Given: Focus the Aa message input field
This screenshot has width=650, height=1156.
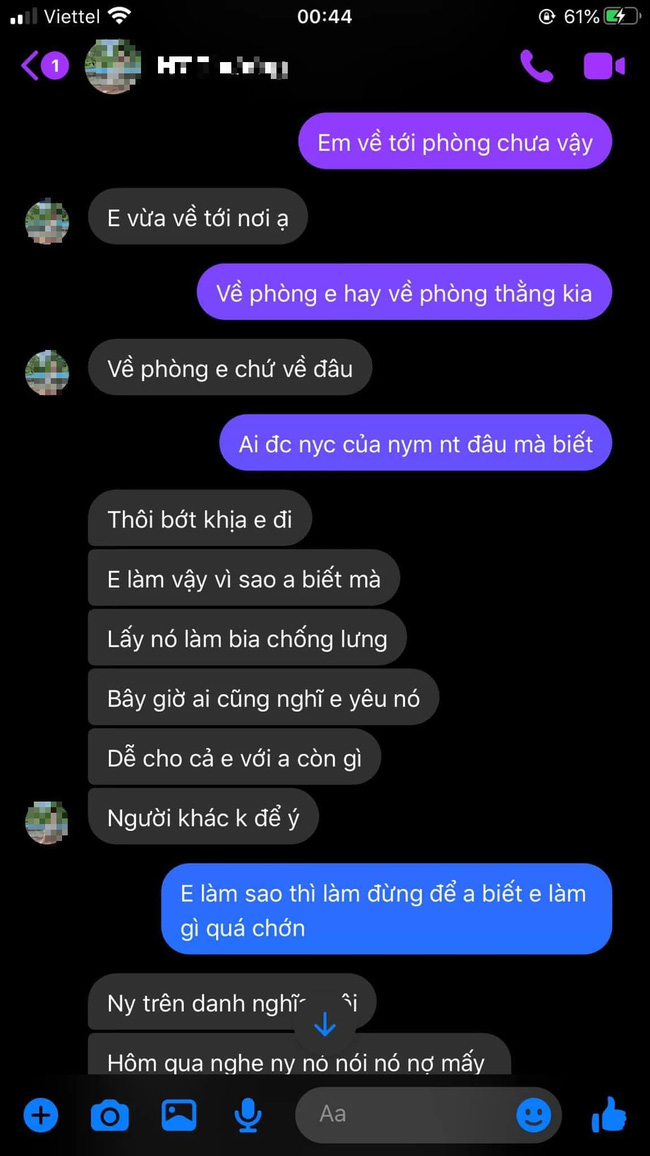Looking at the screenshot, I should tap(410, 1114).
